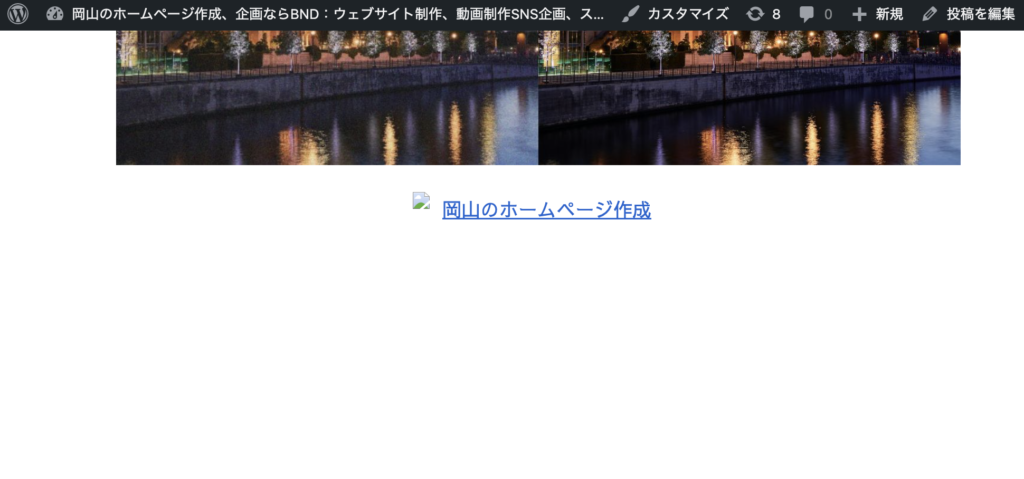Open the WordPress logo menu
The height and width of the screenshot is (479, 1024).
[x=18, y=14]
